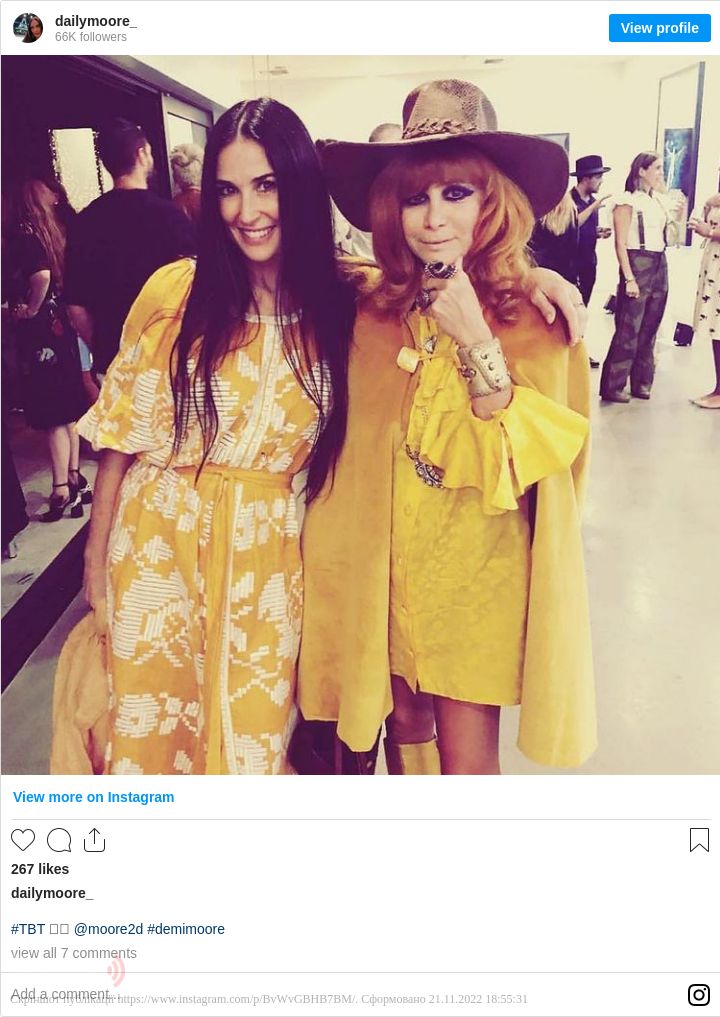Open the #demimoore hashtag
This screenshot has height=1017, width=720.
(186, 929)
